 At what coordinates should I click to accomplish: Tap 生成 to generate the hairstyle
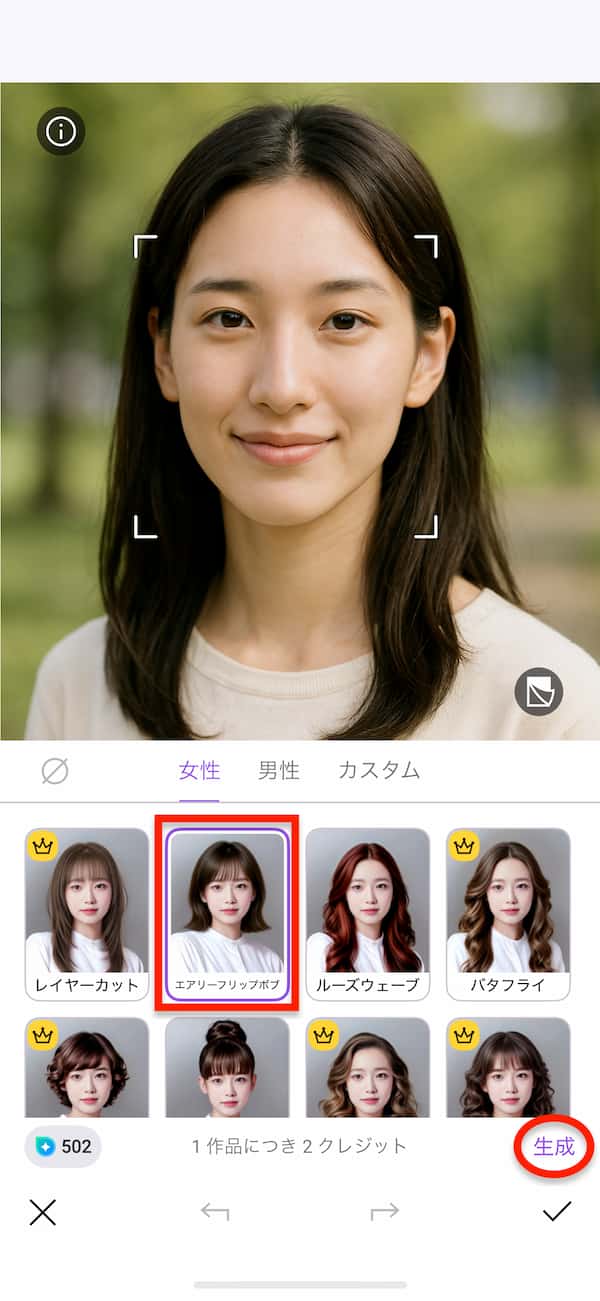[554, 1146]
